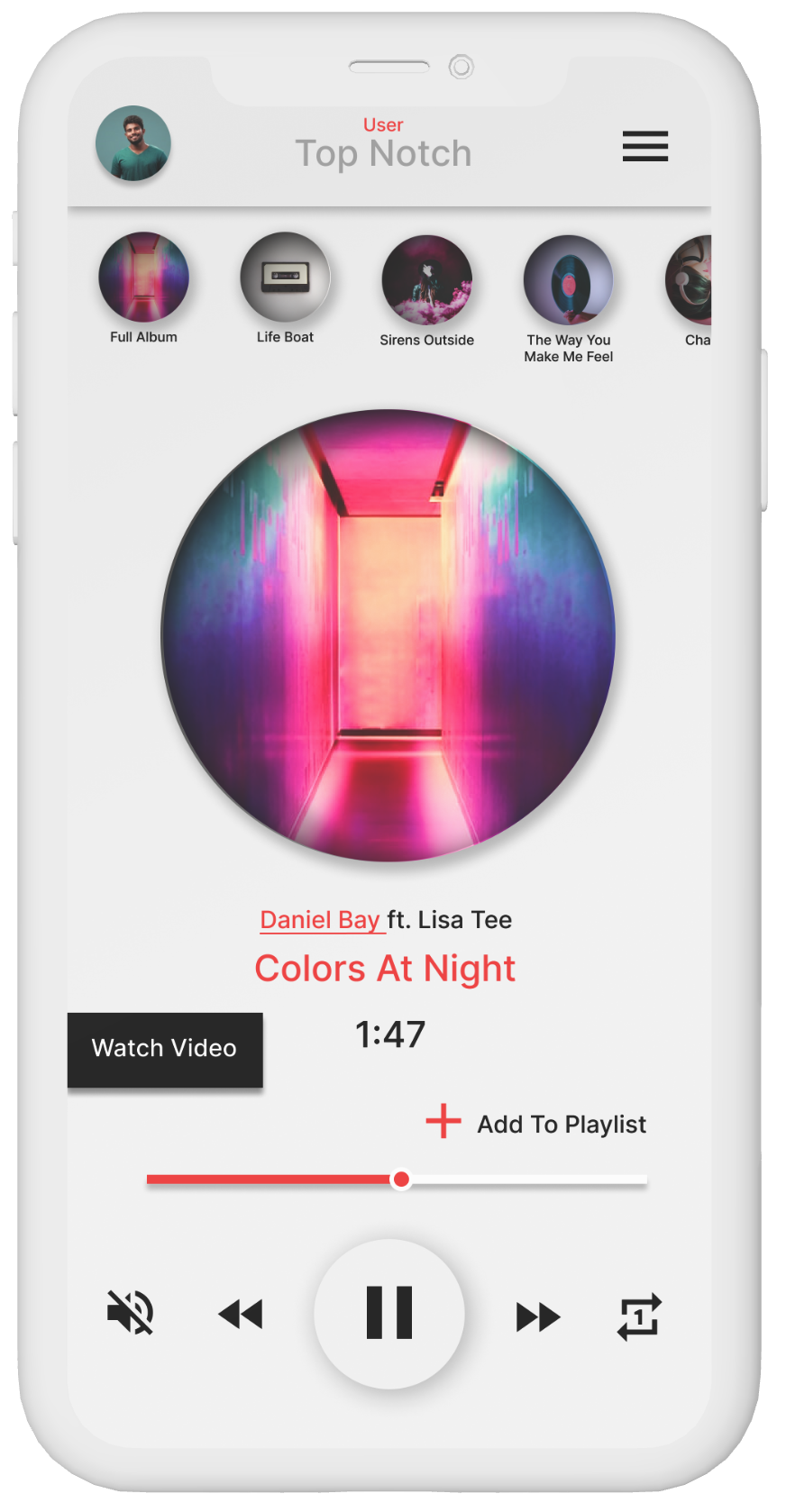Viewport: 786px width, 1512px height.
Task: Open the Daniel Bay artist link
Action: click(x=320, y=920)
